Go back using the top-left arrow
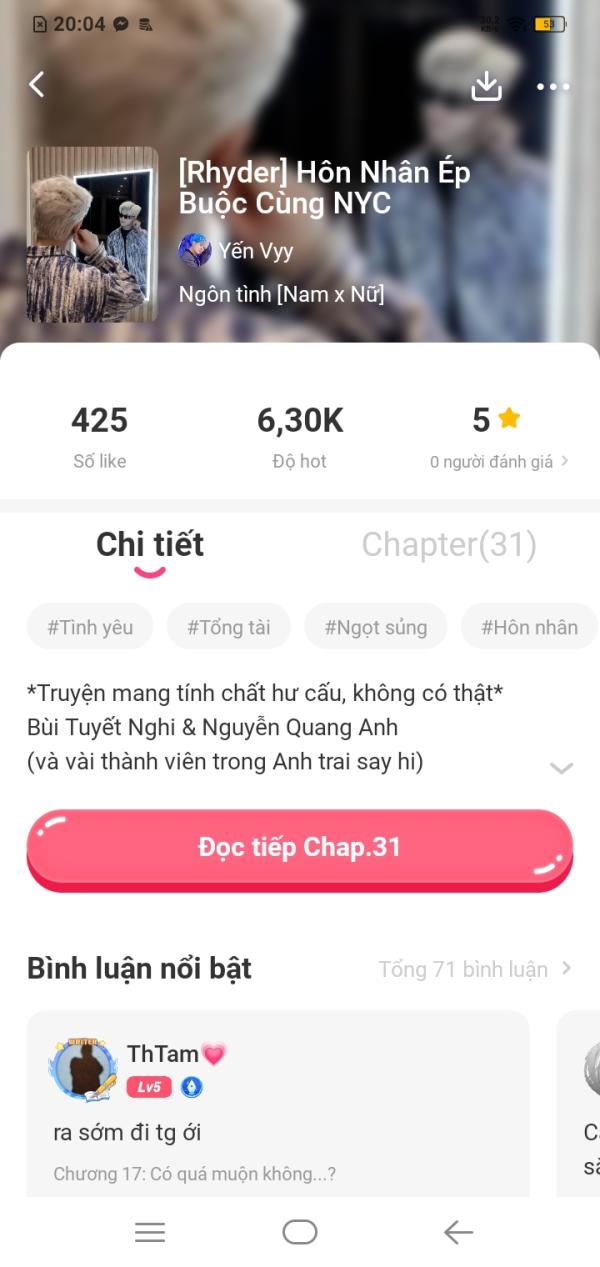This screenshot has width=600, height=1267. (x=37, y=85)
